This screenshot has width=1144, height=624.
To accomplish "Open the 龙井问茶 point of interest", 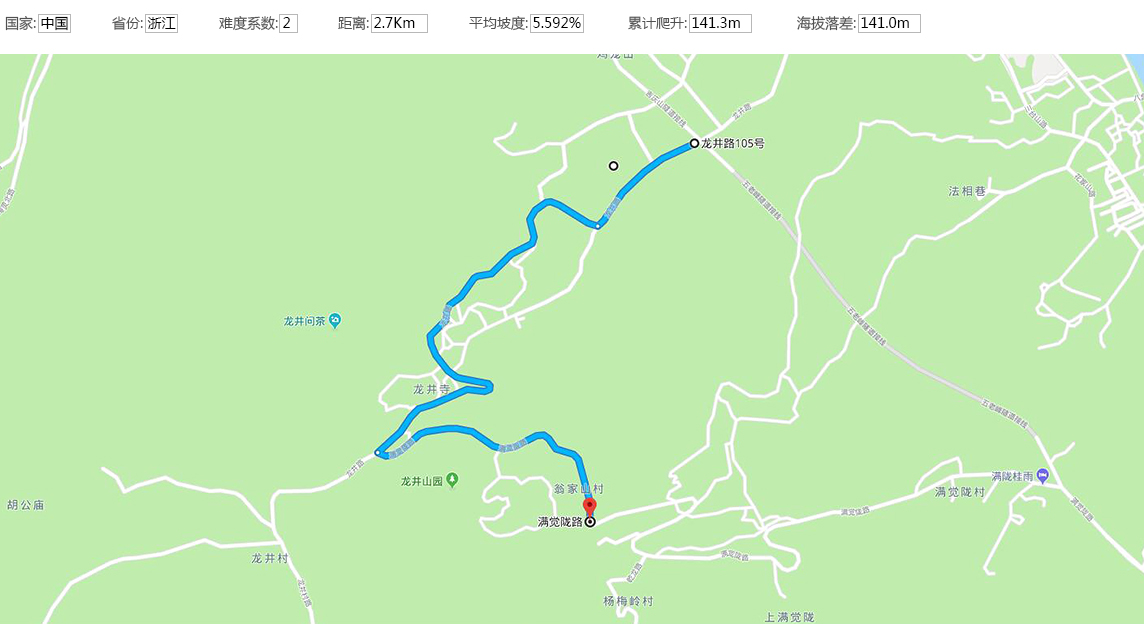I will [335, 321].
